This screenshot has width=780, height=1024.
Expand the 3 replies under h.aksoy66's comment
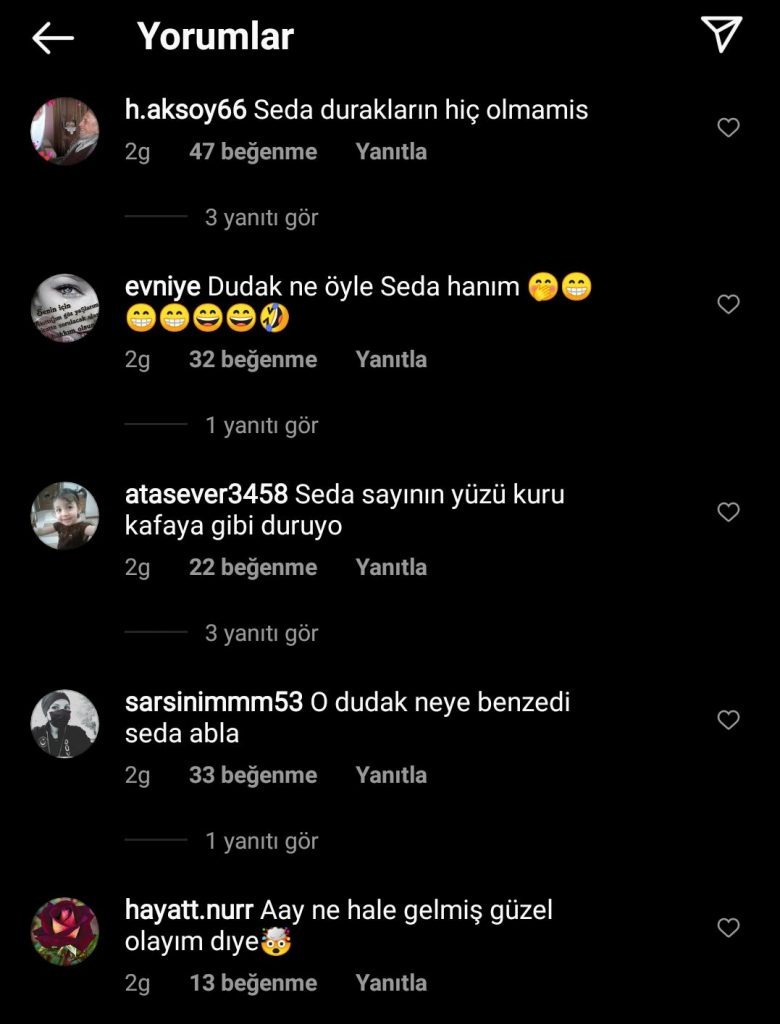[261, 218]
